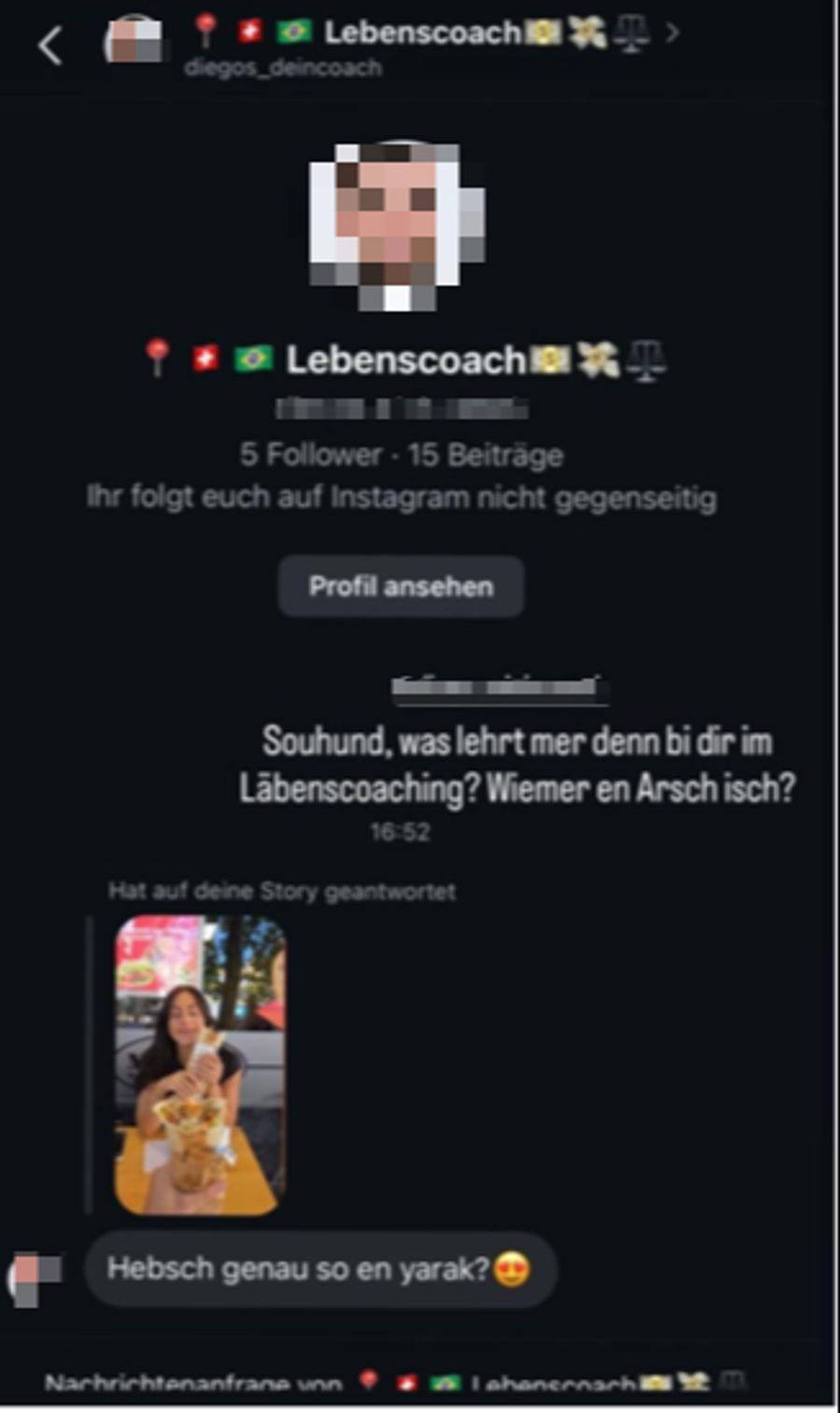Go back using the top-left arrow

pyautogui.click(x=50, y=45)
